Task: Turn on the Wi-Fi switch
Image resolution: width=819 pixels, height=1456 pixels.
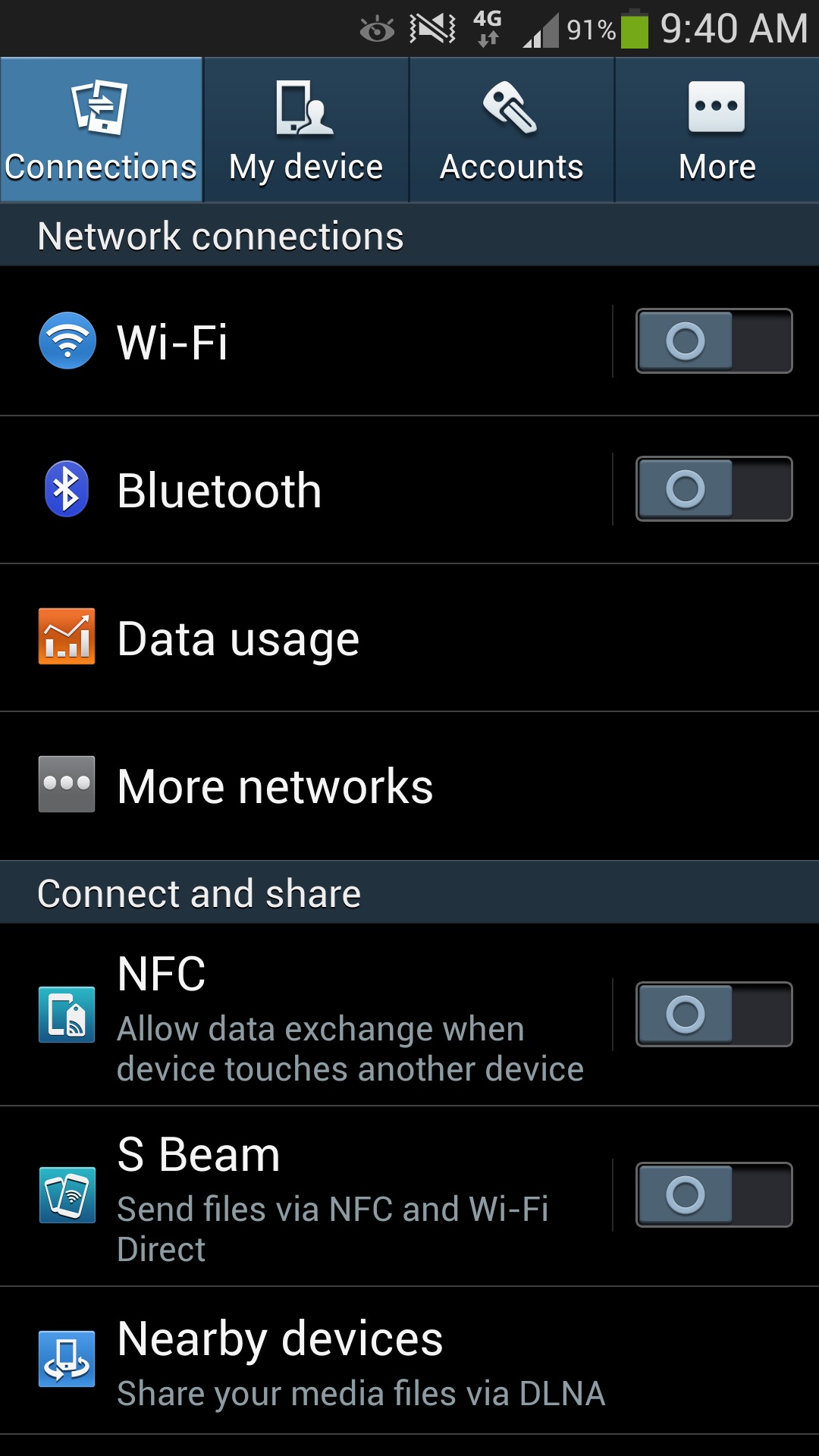Action: [714, 341]
